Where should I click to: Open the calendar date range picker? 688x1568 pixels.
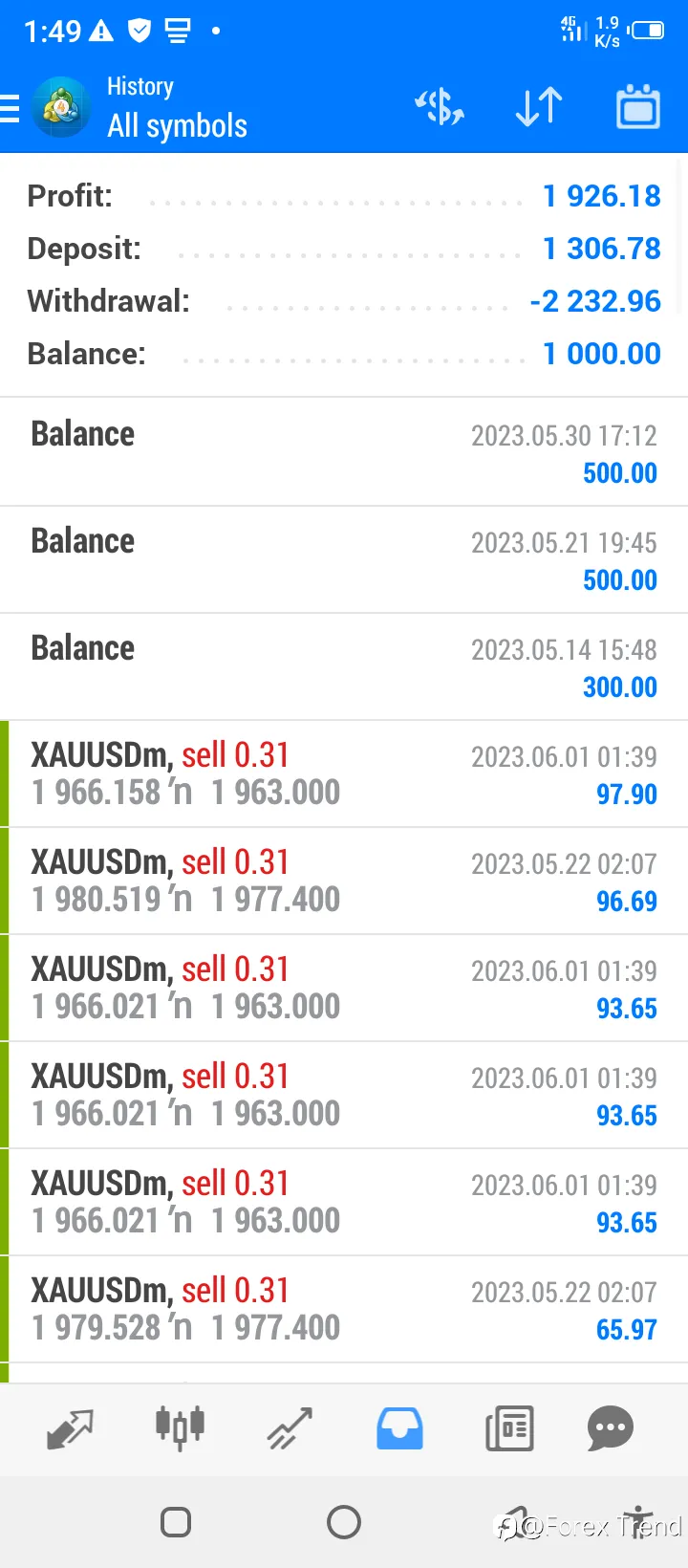[x=638, y=107]
